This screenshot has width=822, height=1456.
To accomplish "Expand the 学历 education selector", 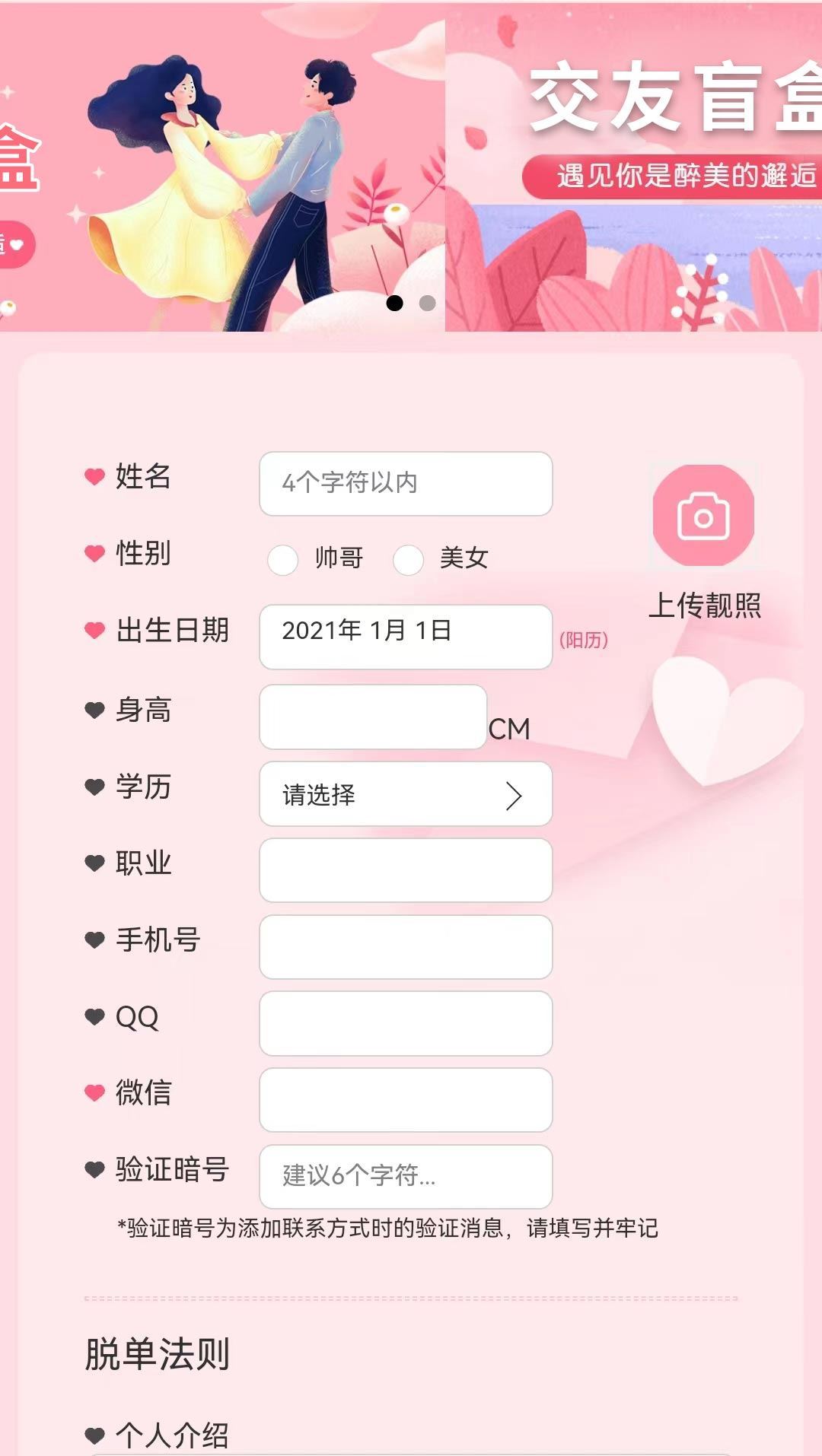I will point(406,794).
